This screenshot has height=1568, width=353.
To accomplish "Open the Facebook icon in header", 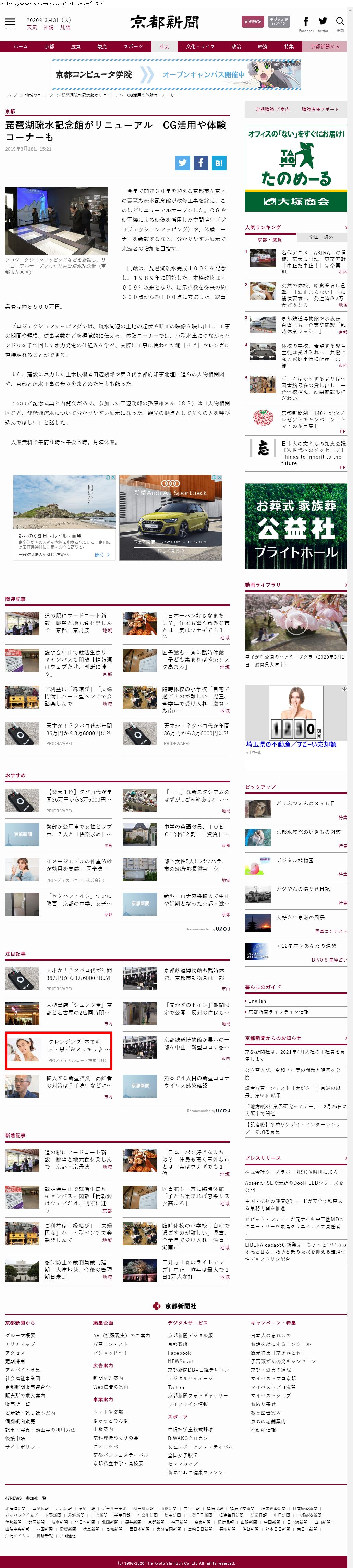I will pos(305,22).
